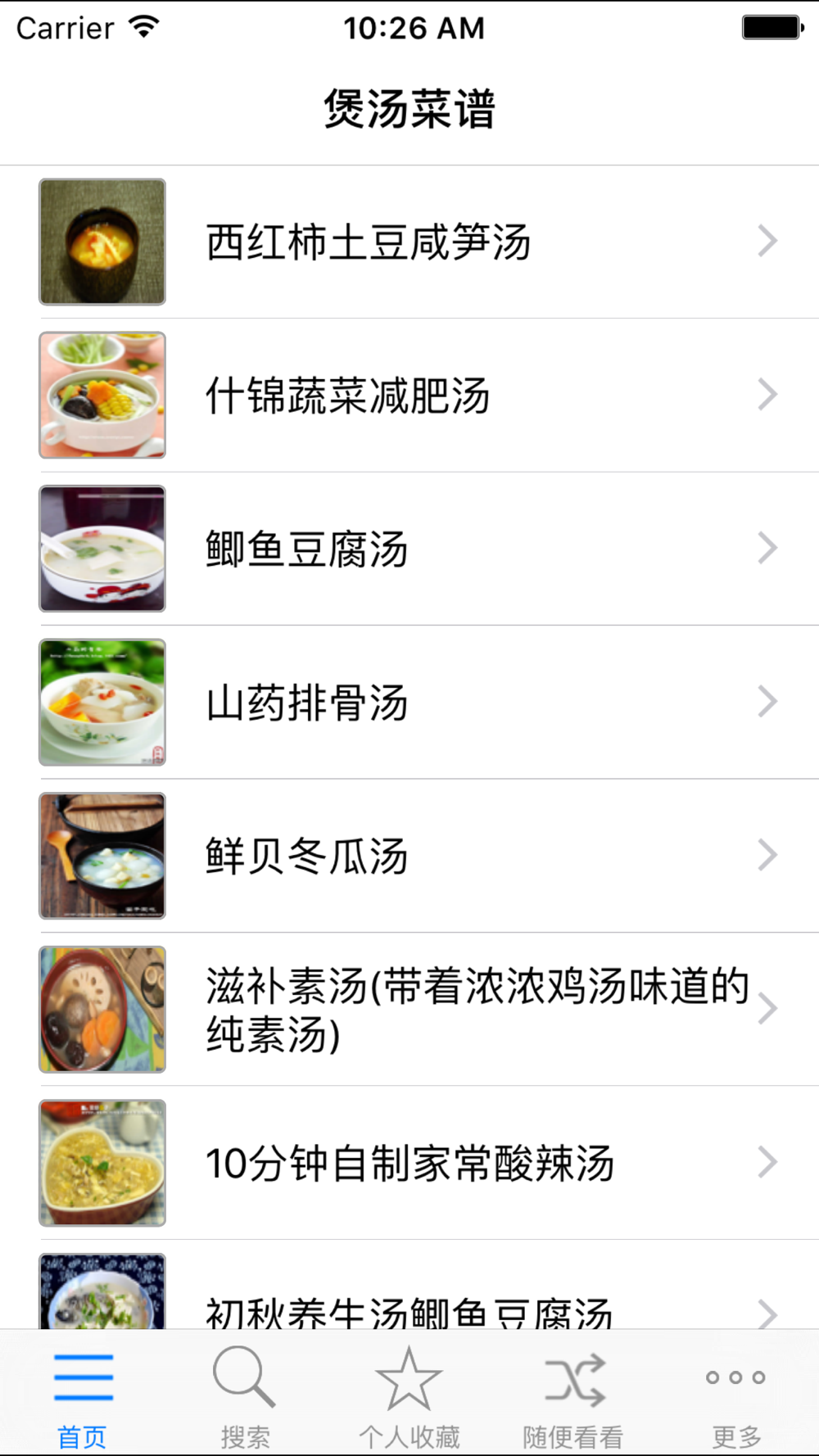Open the 鲜贝冬瓜汤 recipe

point(409,856)
